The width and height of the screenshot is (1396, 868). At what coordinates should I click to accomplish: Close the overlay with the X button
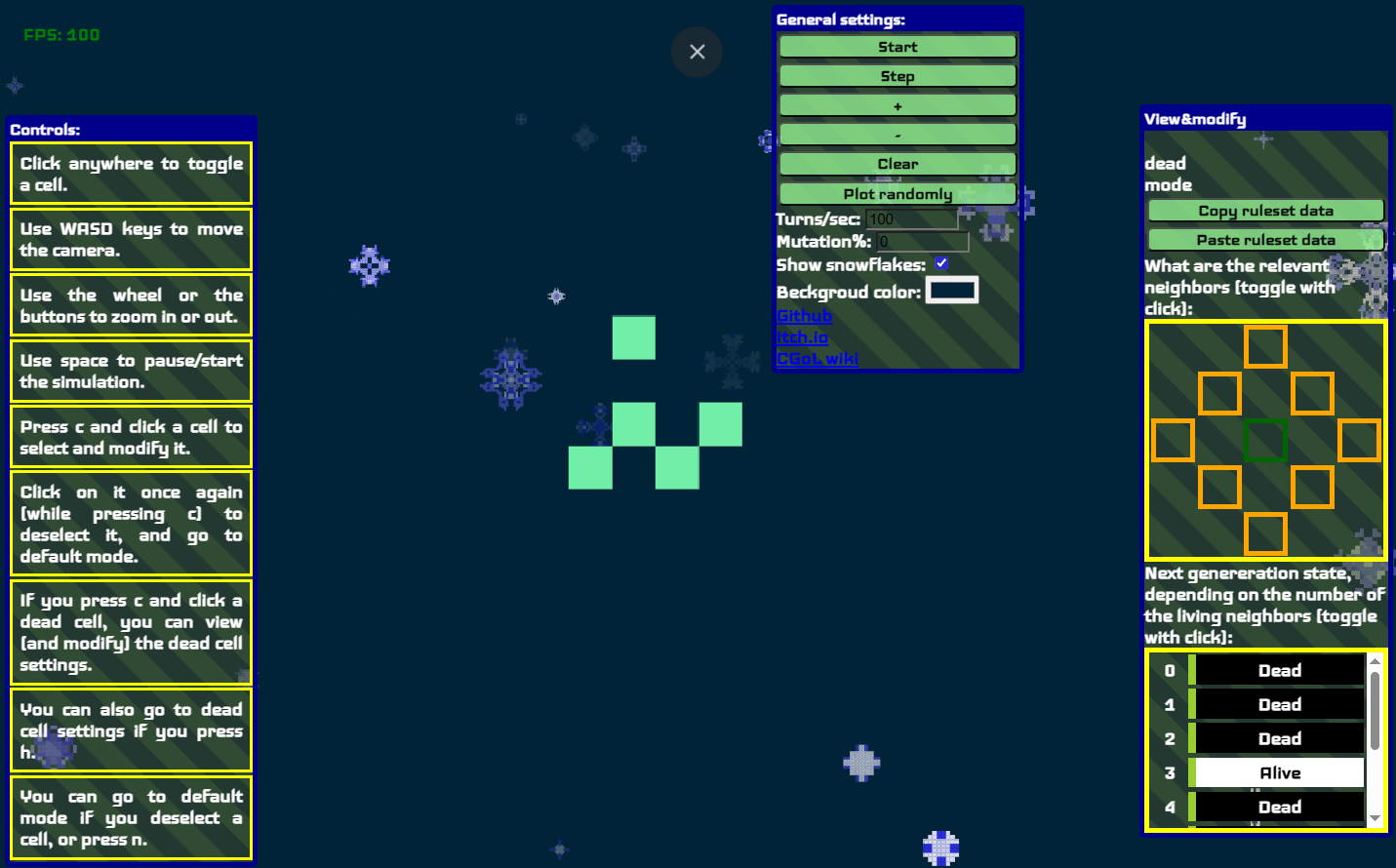coord(697,52)
